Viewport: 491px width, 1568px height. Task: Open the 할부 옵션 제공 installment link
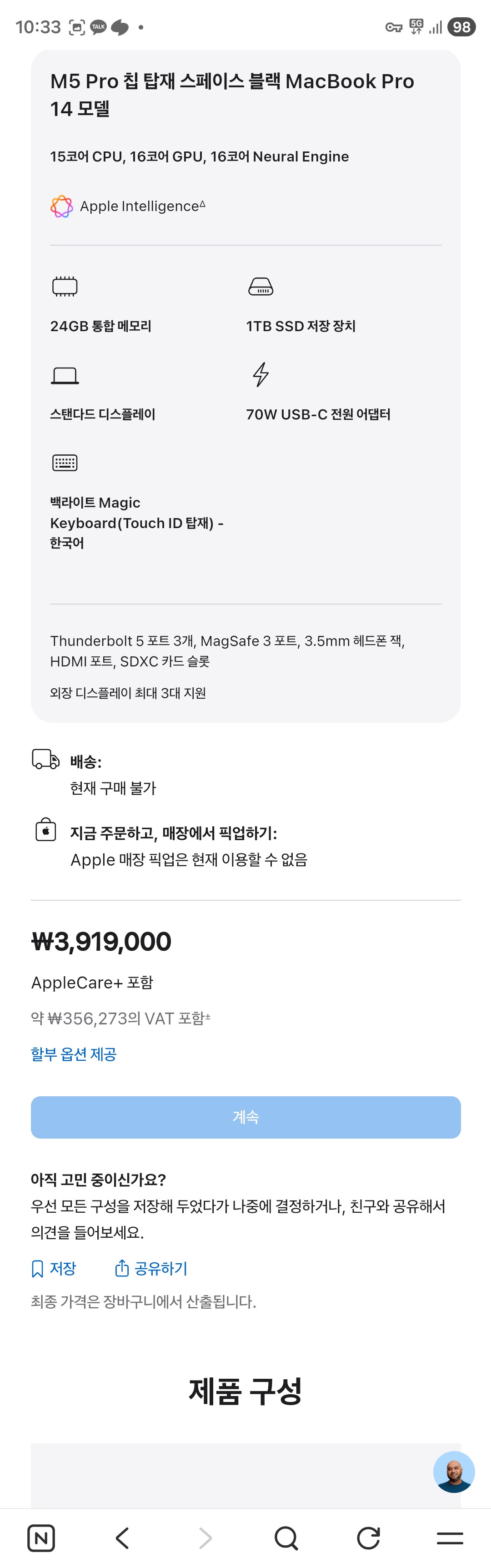pyautogui.click(x=74, y=1054)
